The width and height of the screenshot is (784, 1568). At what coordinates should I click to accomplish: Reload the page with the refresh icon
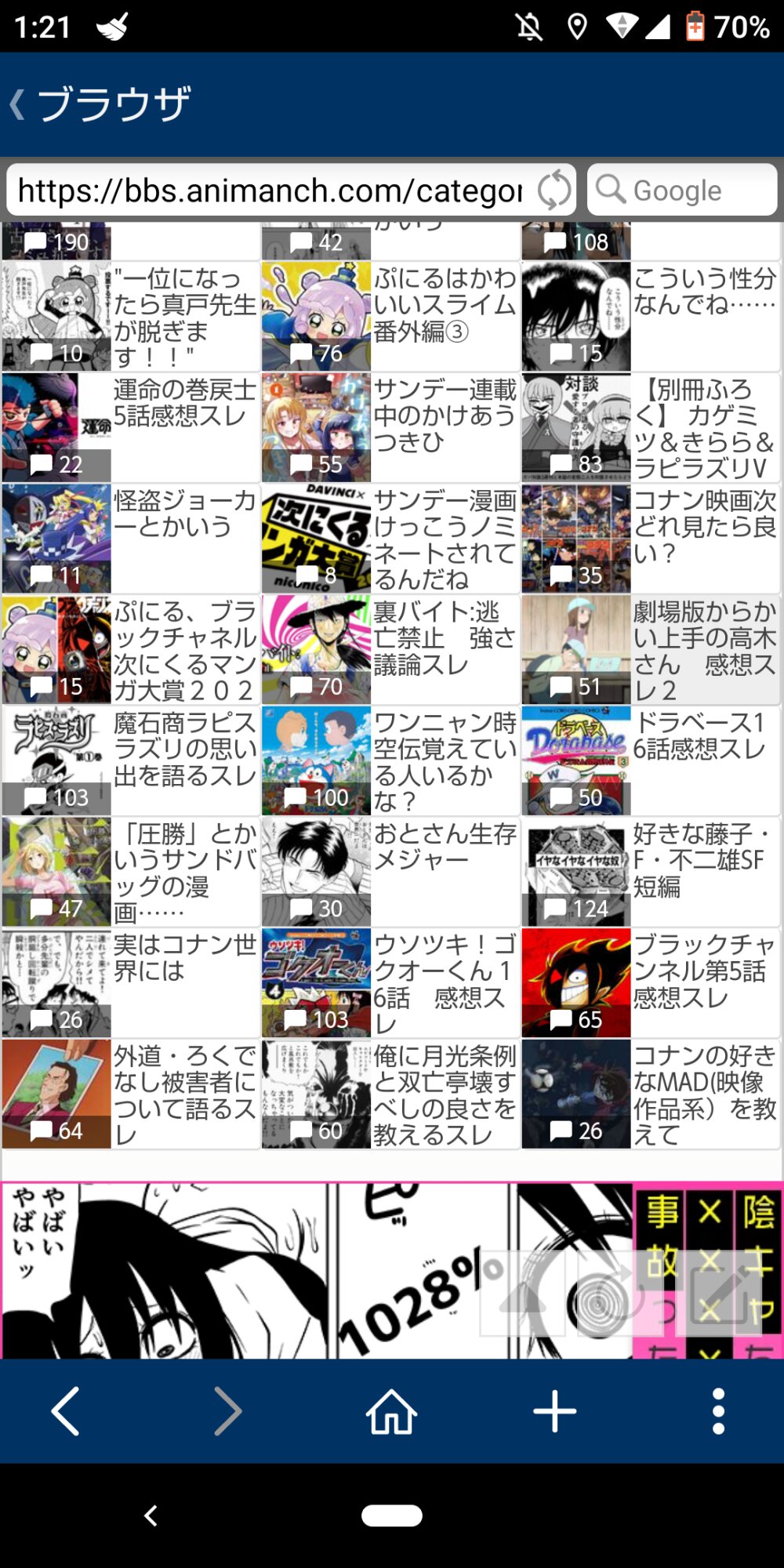[x=554, y=190]
